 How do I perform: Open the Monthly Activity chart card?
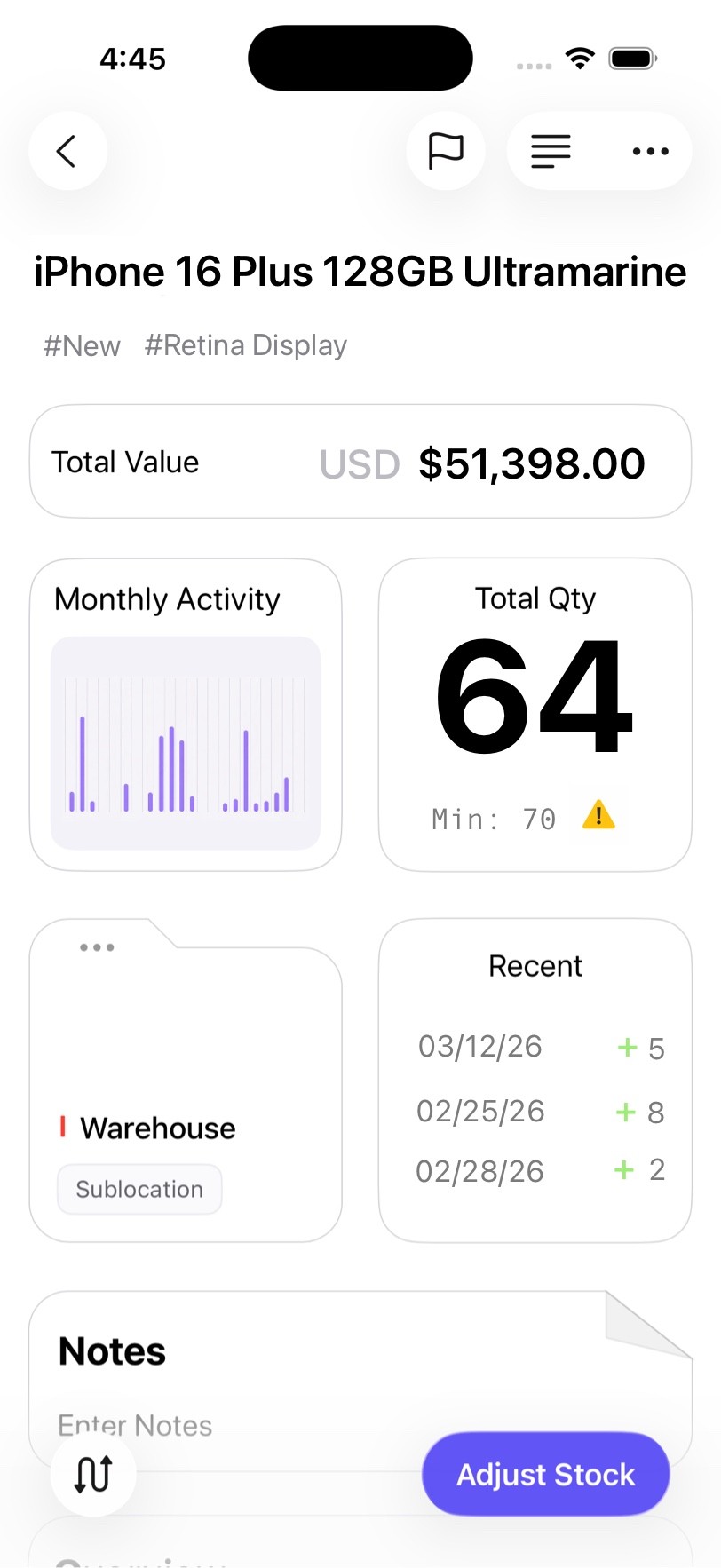point(186,715)
